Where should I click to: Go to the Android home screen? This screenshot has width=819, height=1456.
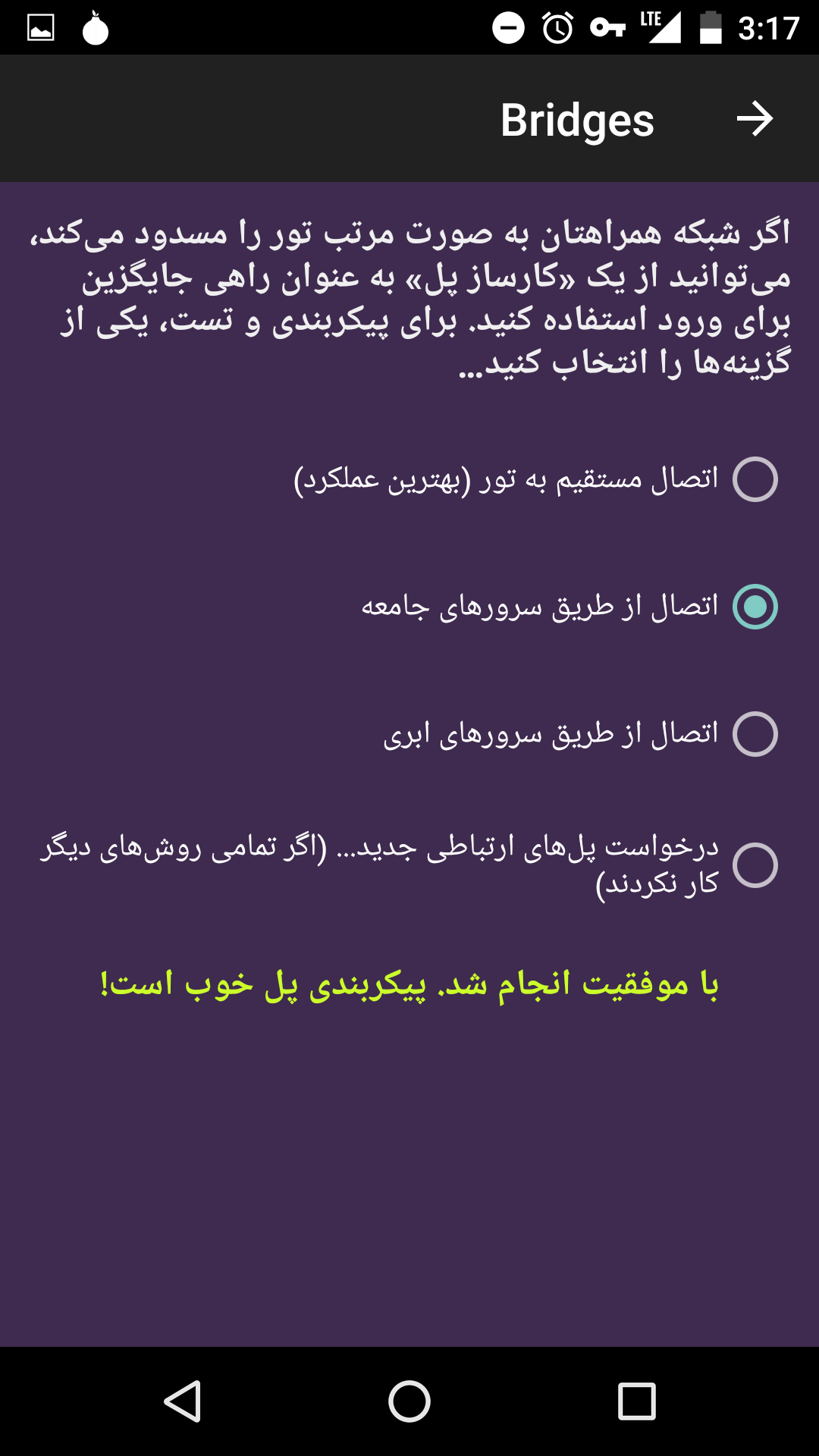click(409, 1401)
